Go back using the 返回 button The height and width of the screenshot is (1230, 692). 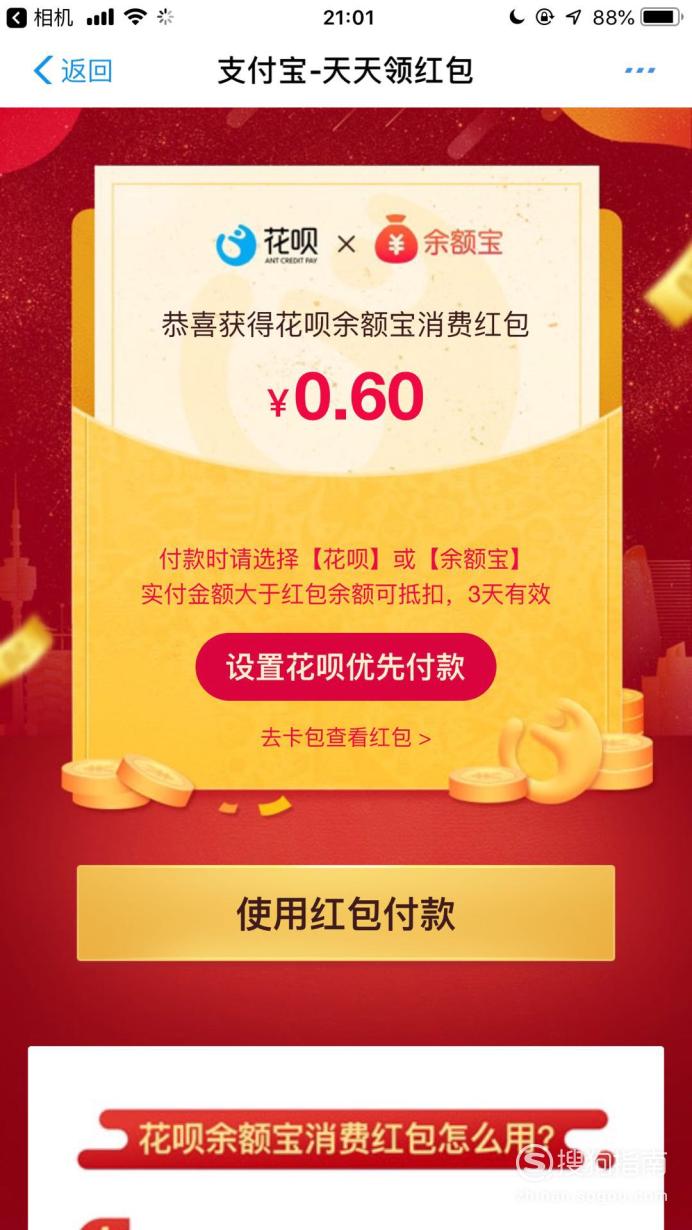(73, 71)
